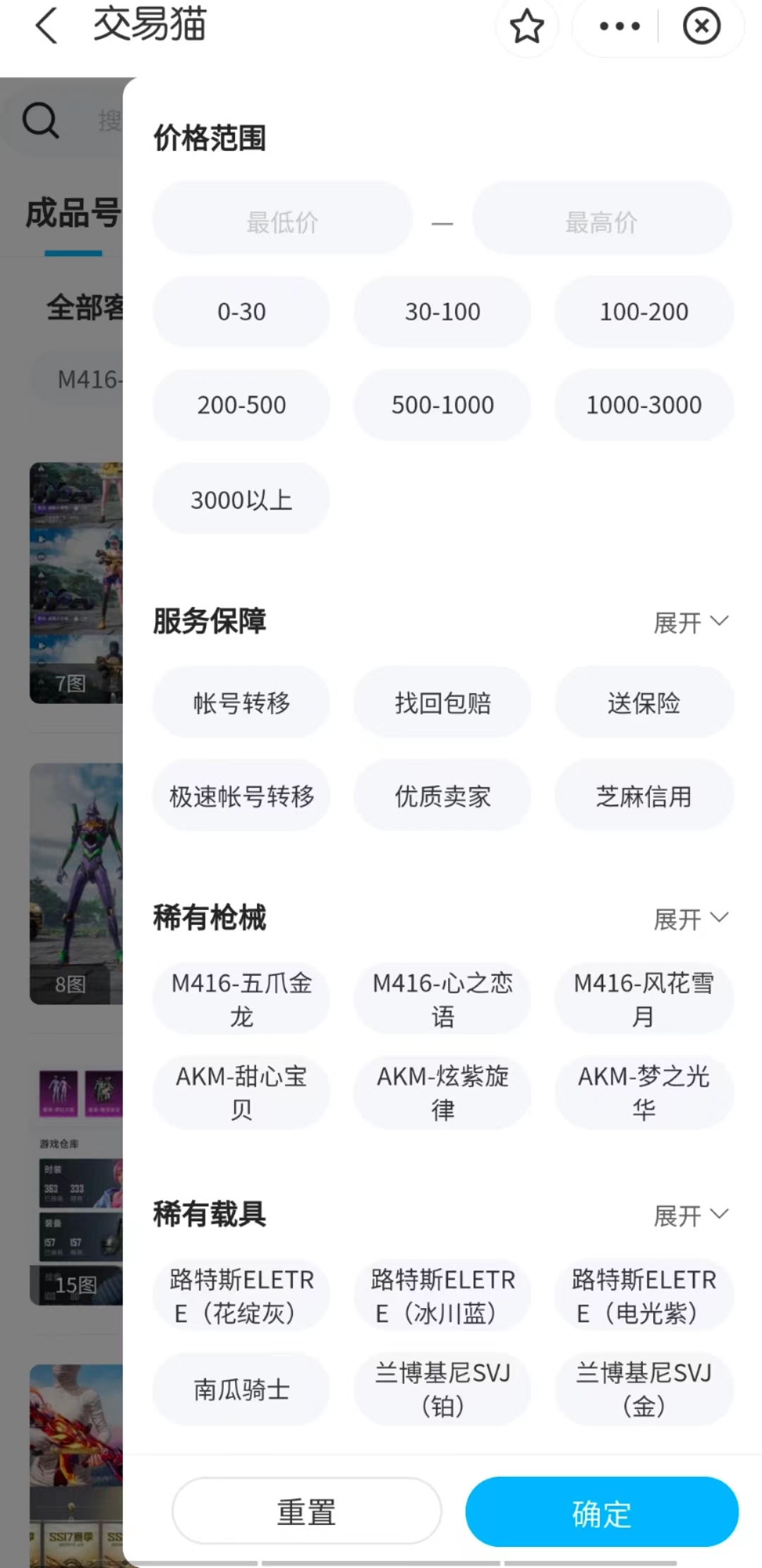Focus the 最低价 minimum price field
The height and width of the screenshot is (1568, 762).
click(282, 222)
